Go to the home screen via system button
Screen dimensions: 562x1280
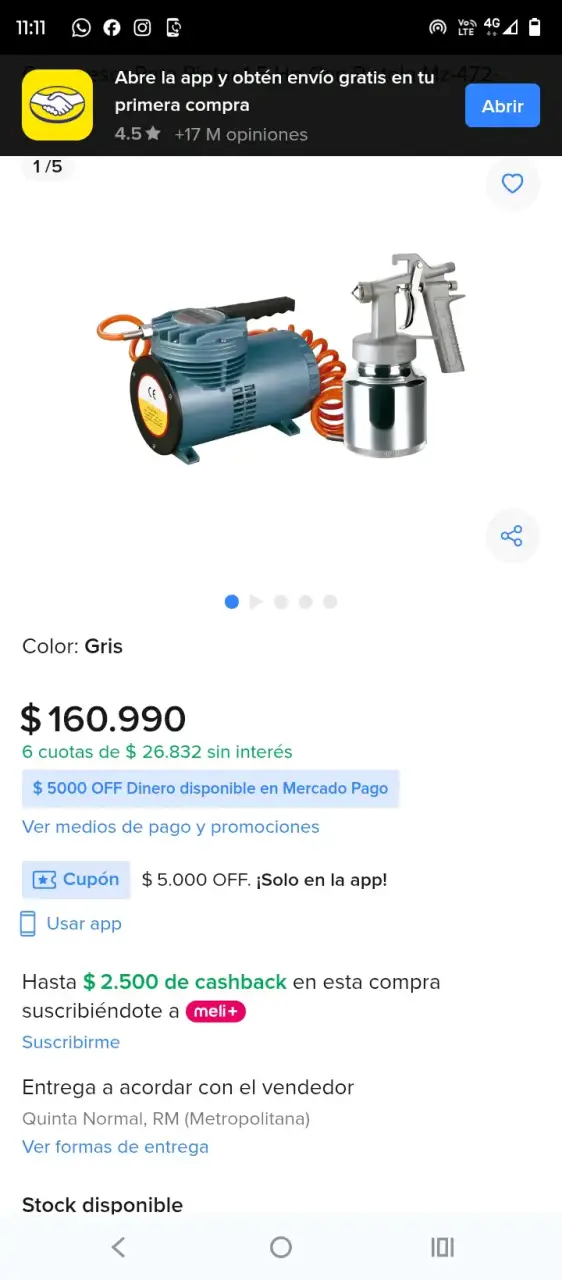(281, 1247)
